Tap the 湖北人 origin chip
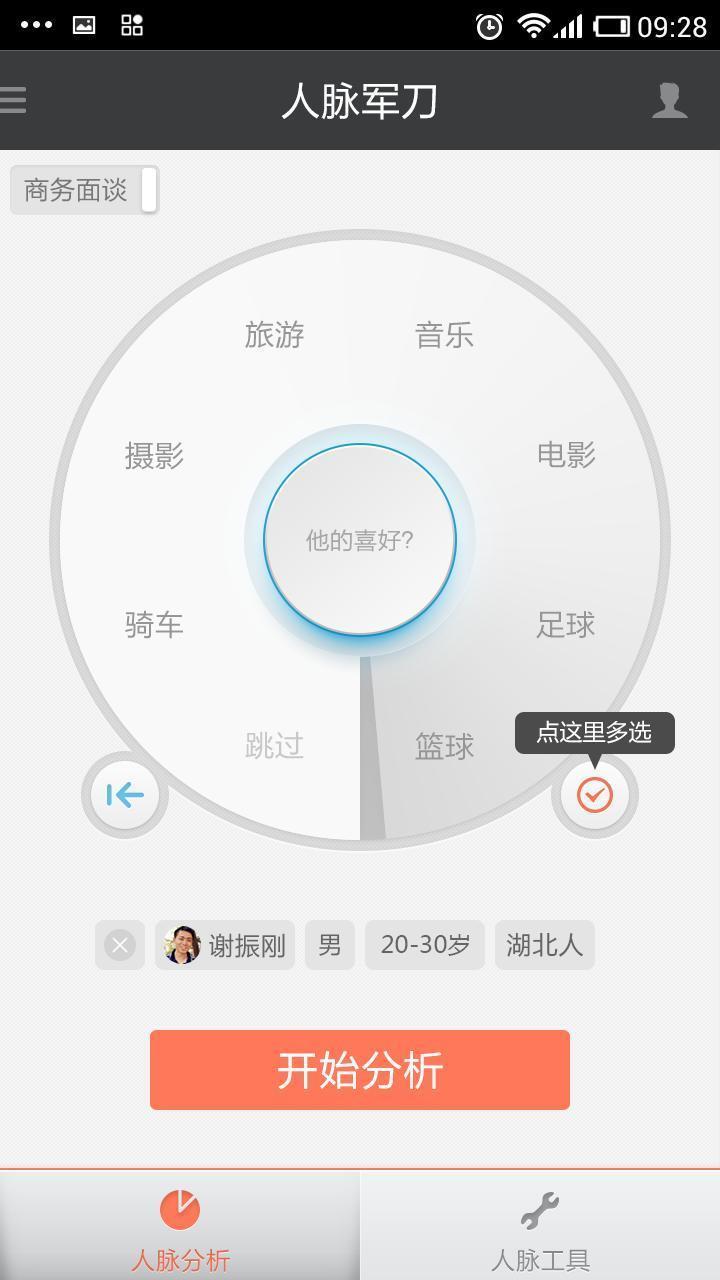Viewport: 720px width, 1280px height. 545,945
